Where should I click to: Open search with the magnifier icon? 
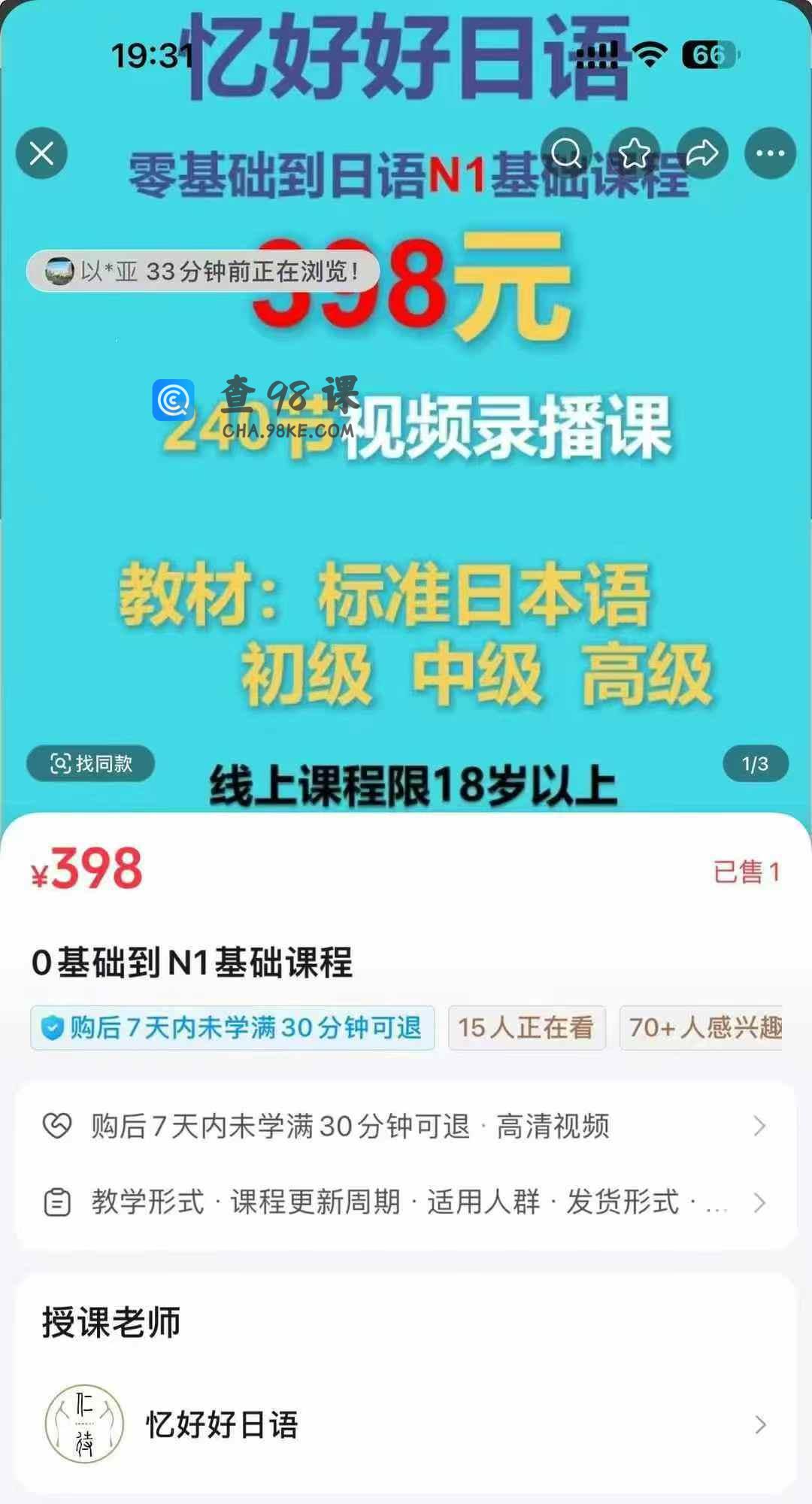coord(566,153)
